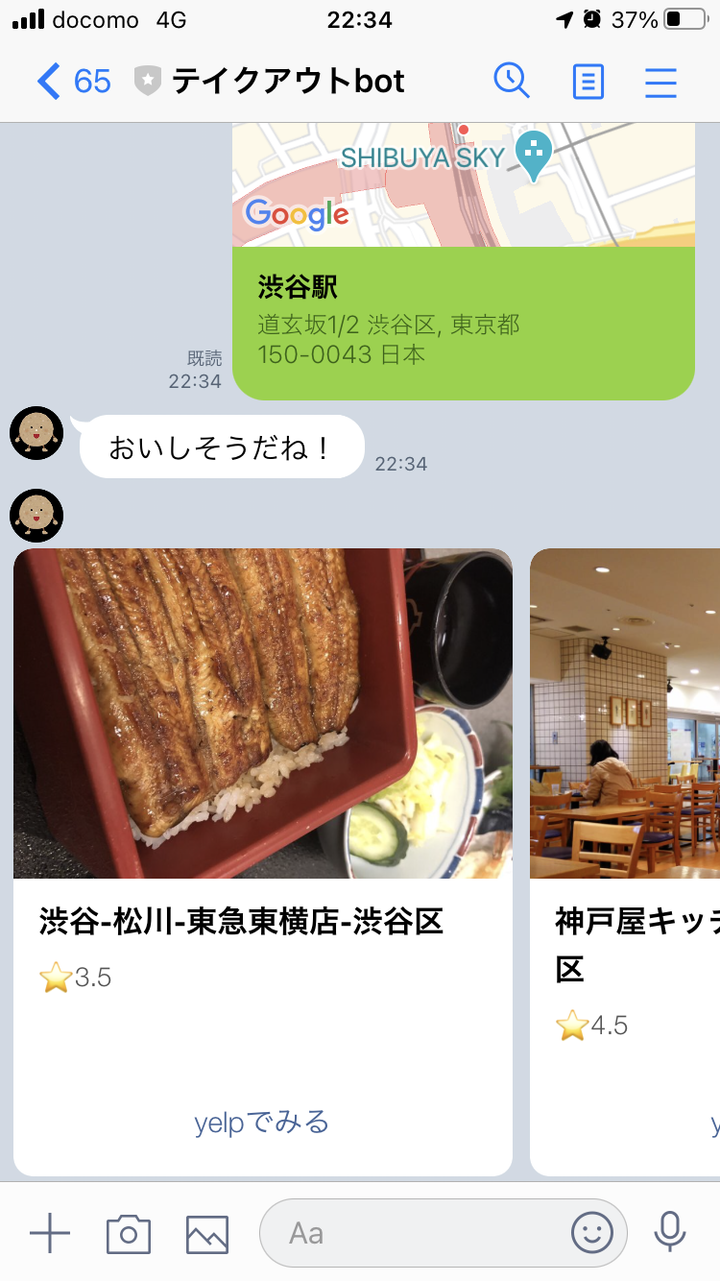Search messages in this chat

pyautogui.click(x=511, y=81)
